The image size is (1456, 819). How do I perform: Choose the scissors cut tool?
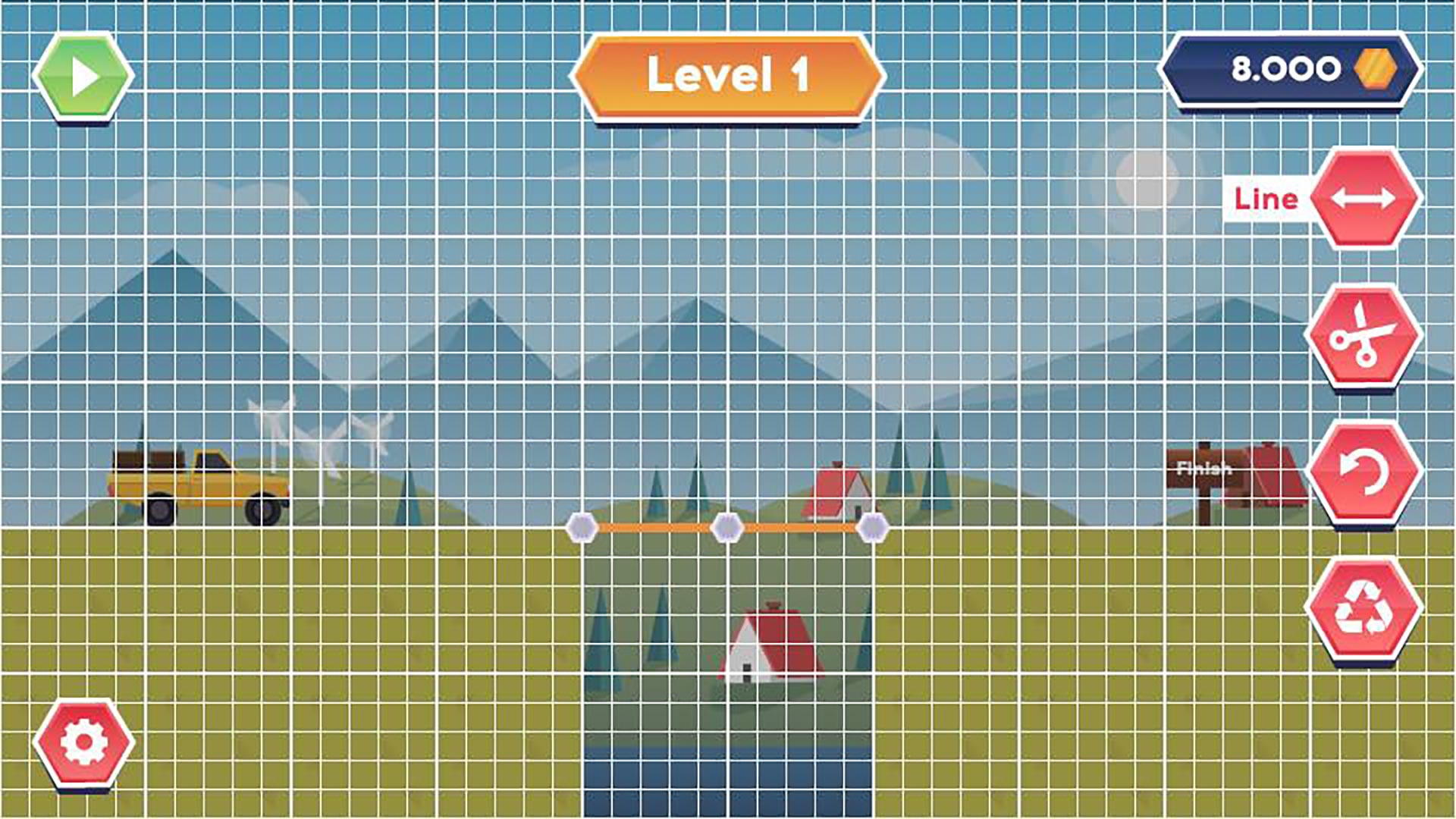tap(1363, 336)
